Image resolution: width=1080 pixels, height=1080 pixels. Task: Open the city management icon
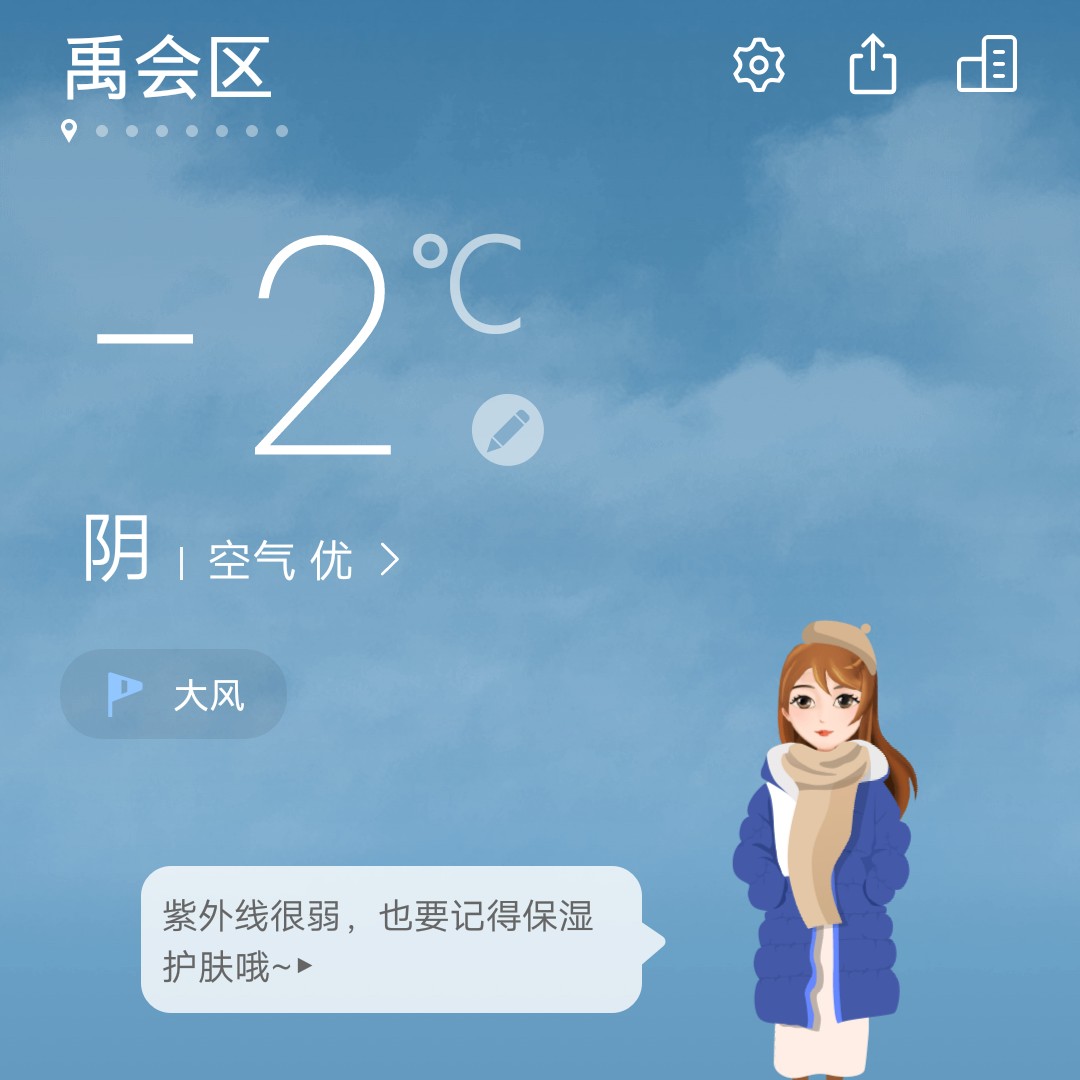pos(987,66)
